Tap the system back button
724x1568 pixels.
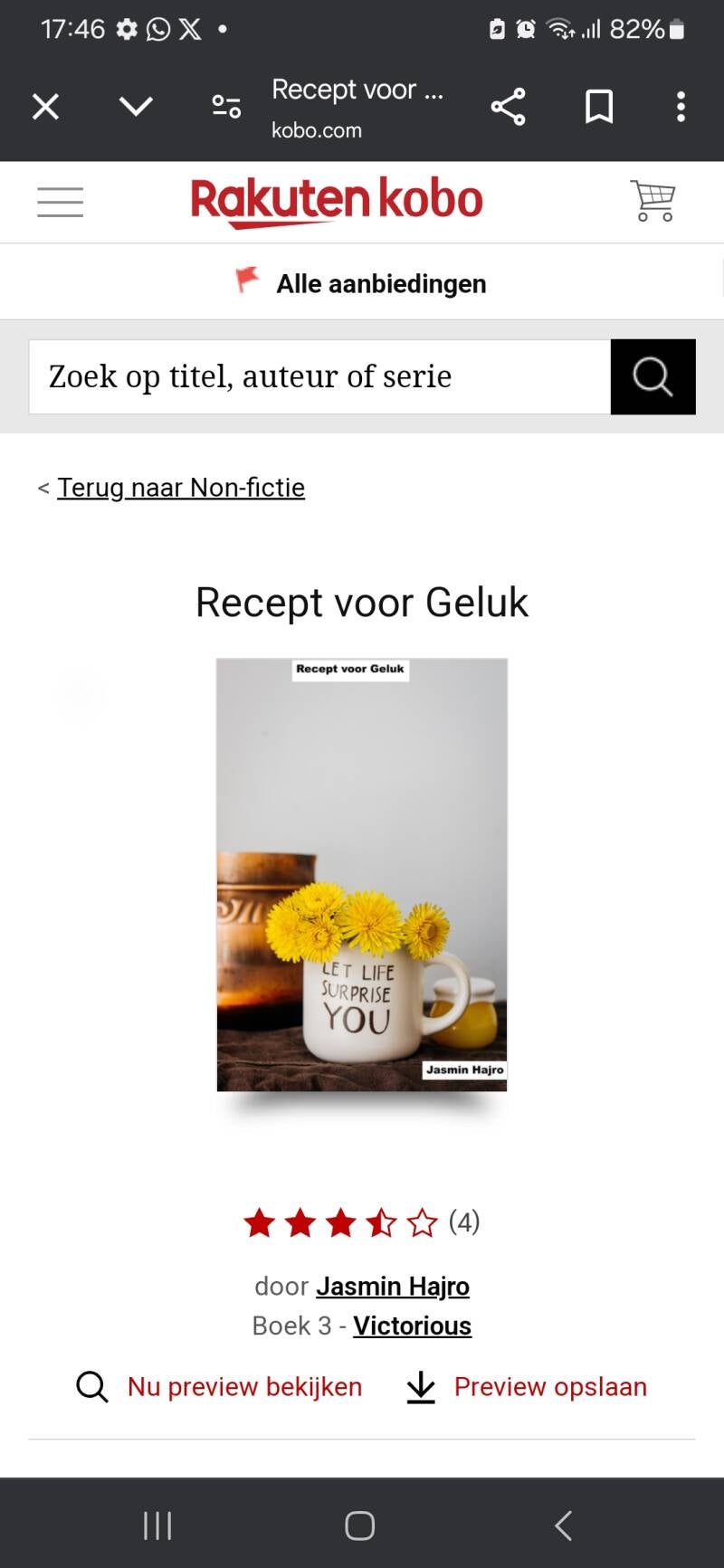click(x=563, y=1525)
